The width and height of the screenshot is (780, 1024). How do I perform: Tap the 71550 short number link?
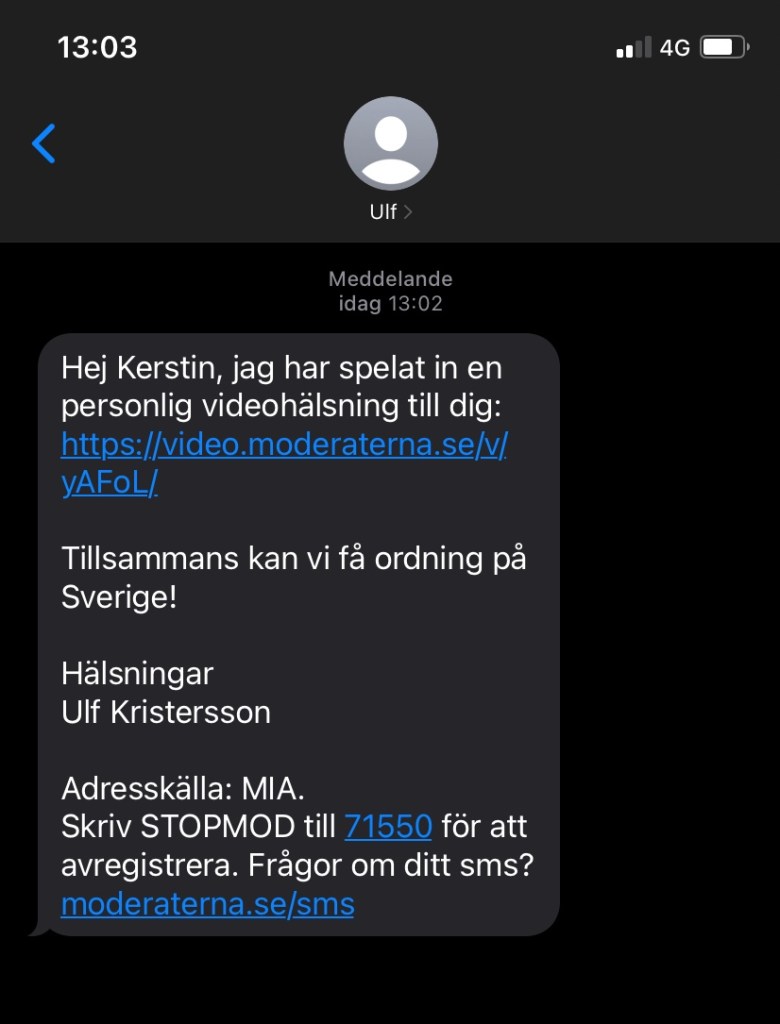[x=388, y=827]
